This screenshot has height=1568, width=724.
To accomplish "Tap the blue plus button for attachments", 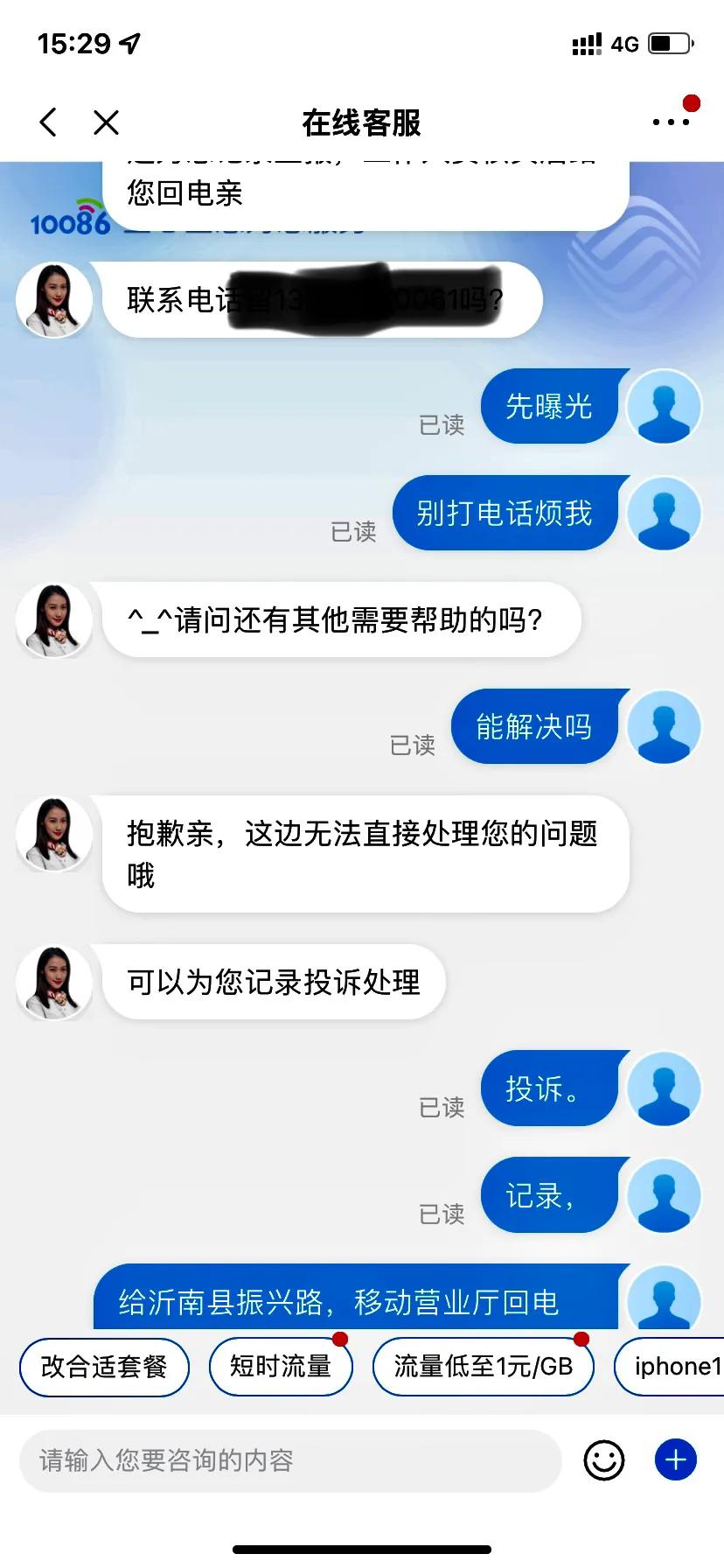I will coord(674,1459).
